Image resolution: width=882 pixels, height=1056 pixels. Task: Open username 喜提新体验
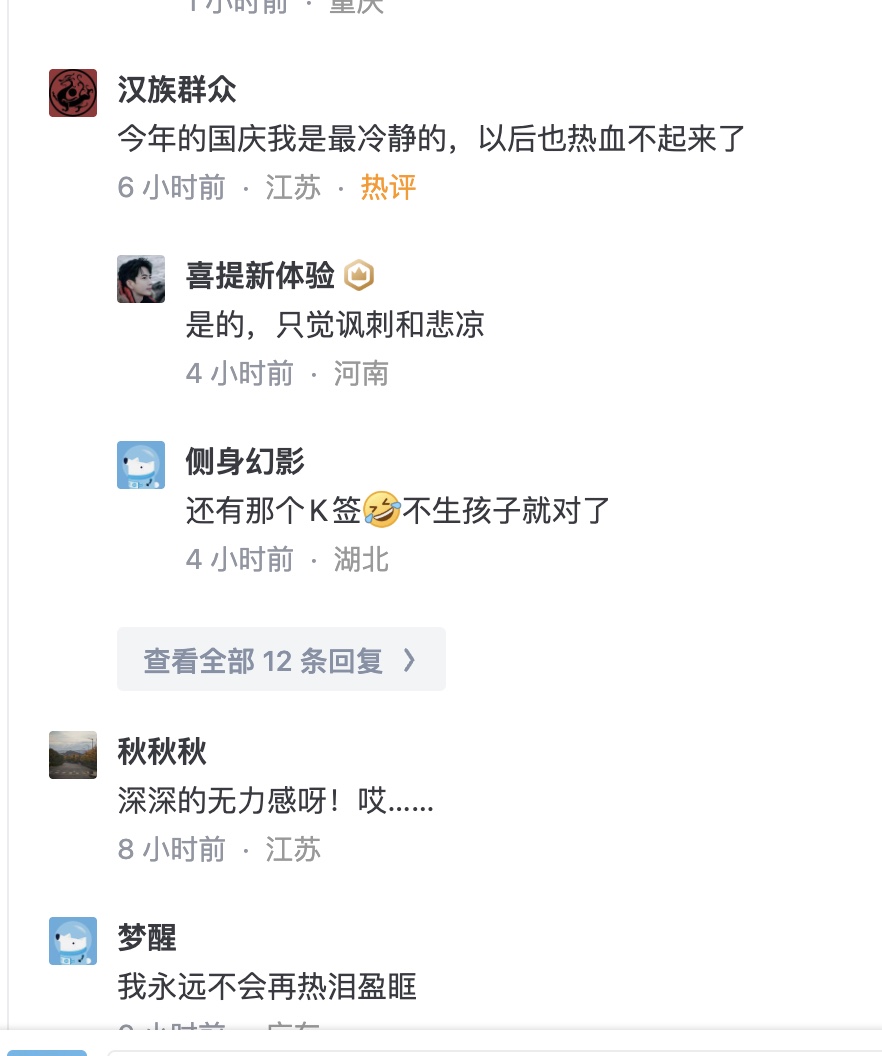point(260,275)
